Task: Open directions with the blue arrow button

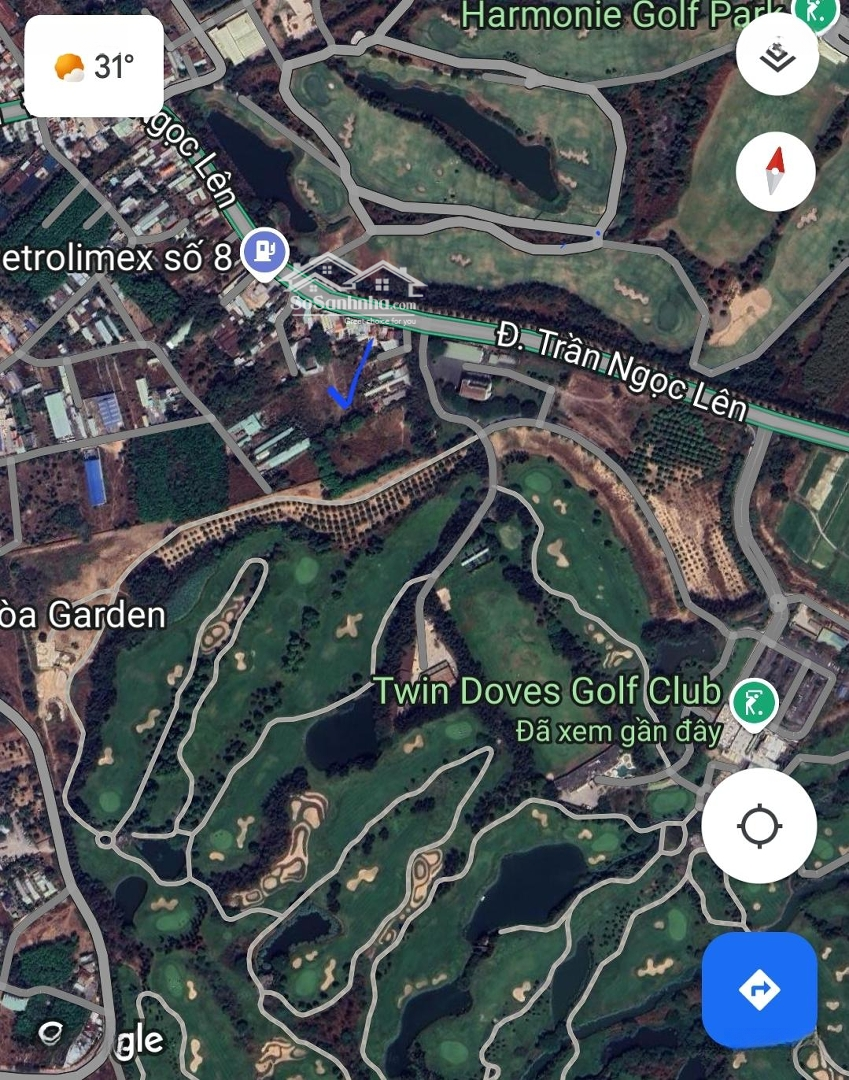Action: 759,989
